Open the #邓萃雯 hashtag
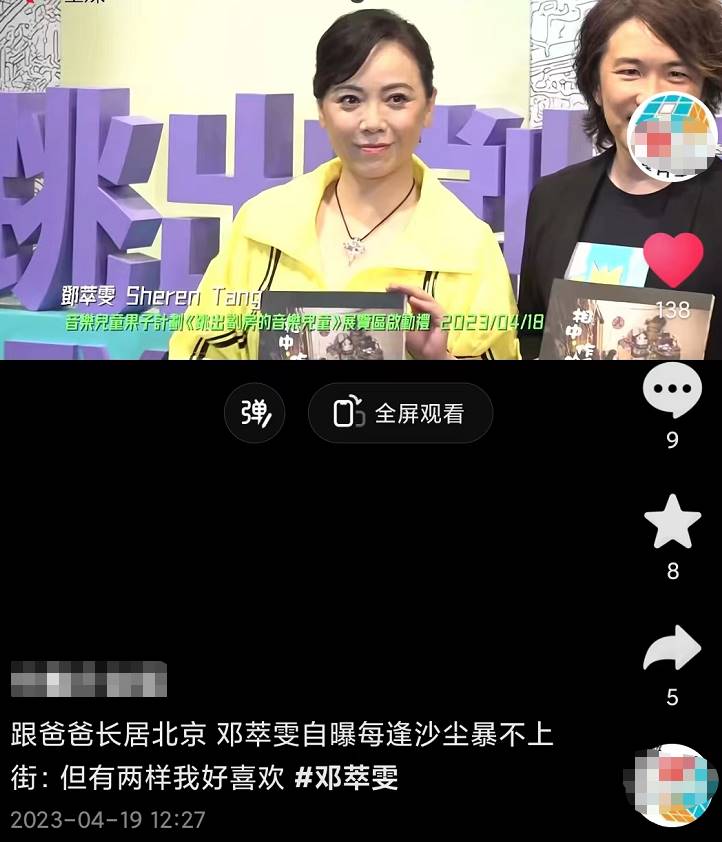Viewport: 722px width, 842px height. pos(347,778)
